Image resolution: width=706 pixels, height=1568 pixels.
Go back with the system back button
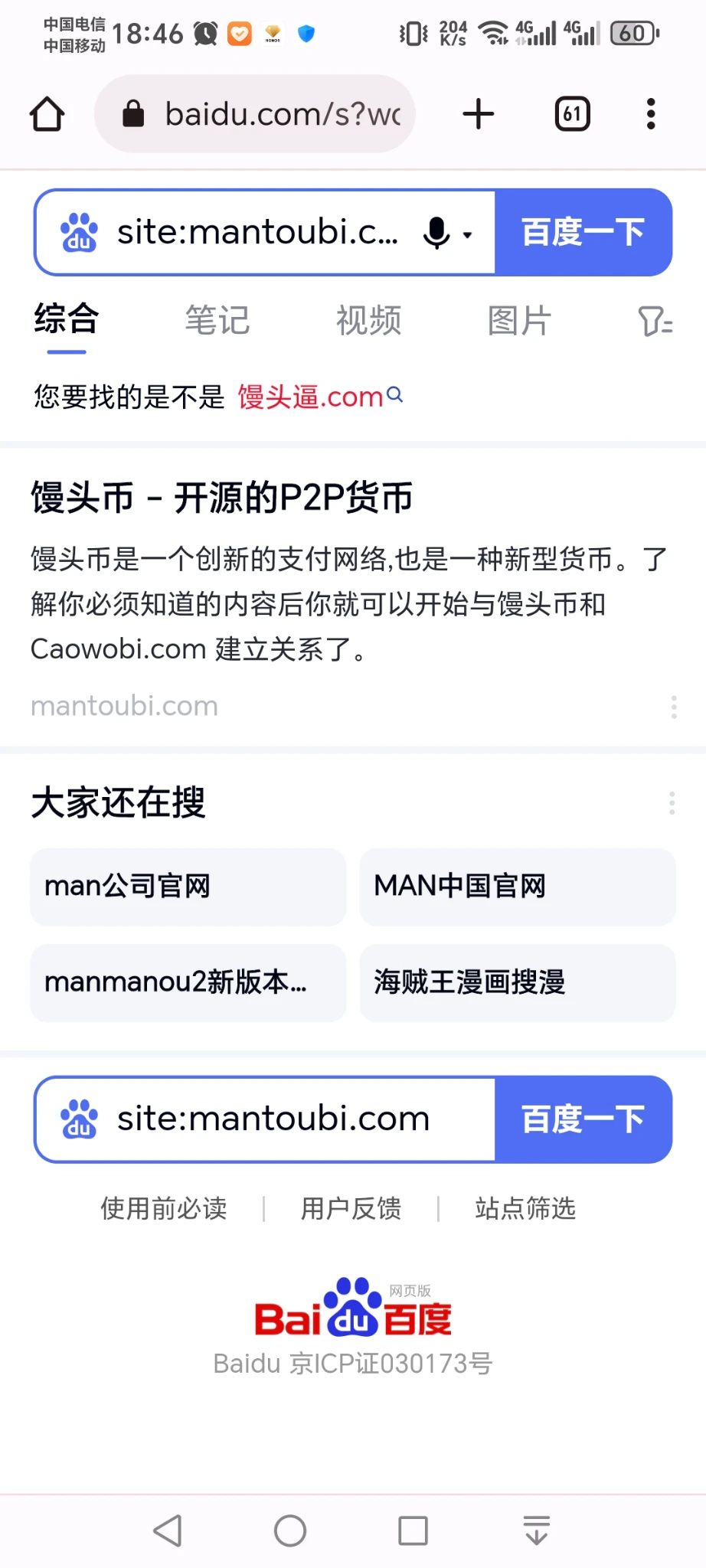coord(168,1530)
